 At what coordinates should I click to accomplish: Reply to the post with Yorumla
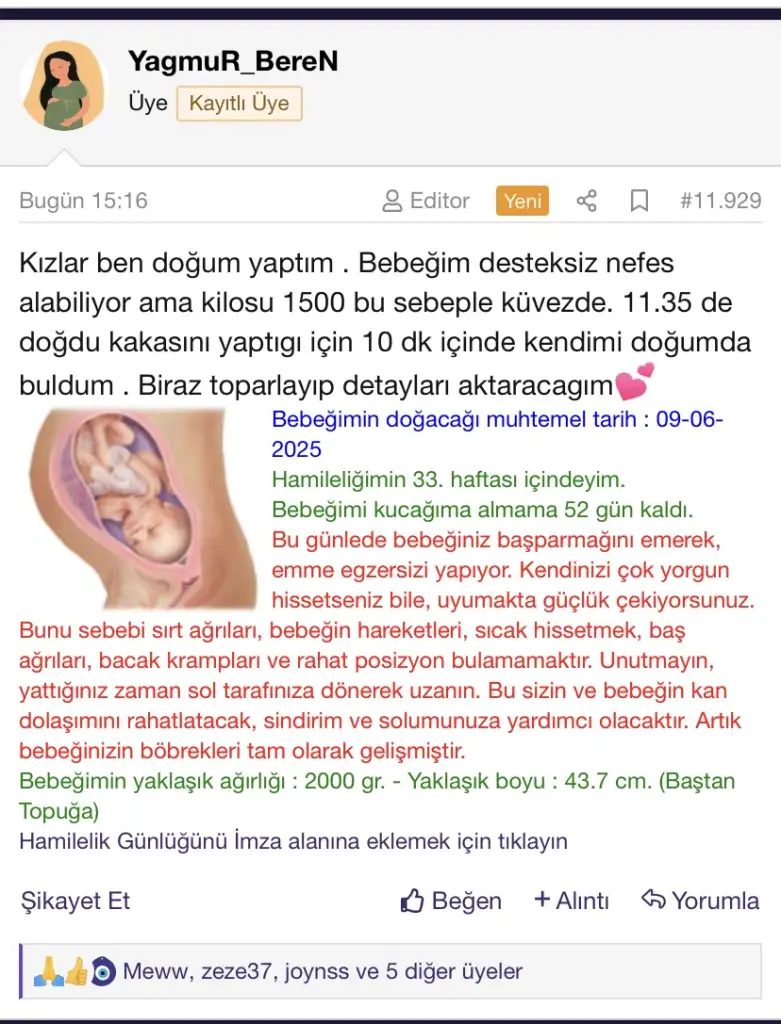(x=700, y=901)
